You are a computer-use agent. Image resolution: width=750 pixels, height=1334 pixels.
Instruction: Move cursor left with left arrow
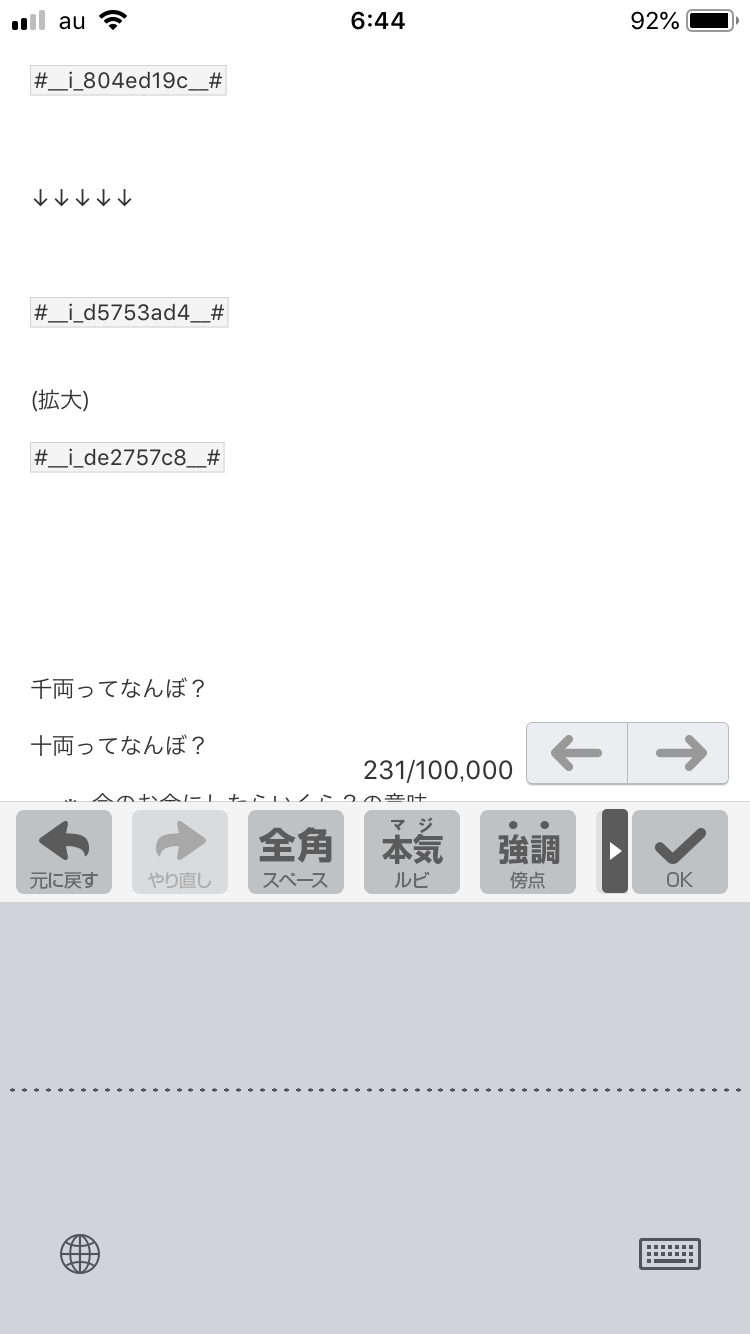[x=577, y=753]
